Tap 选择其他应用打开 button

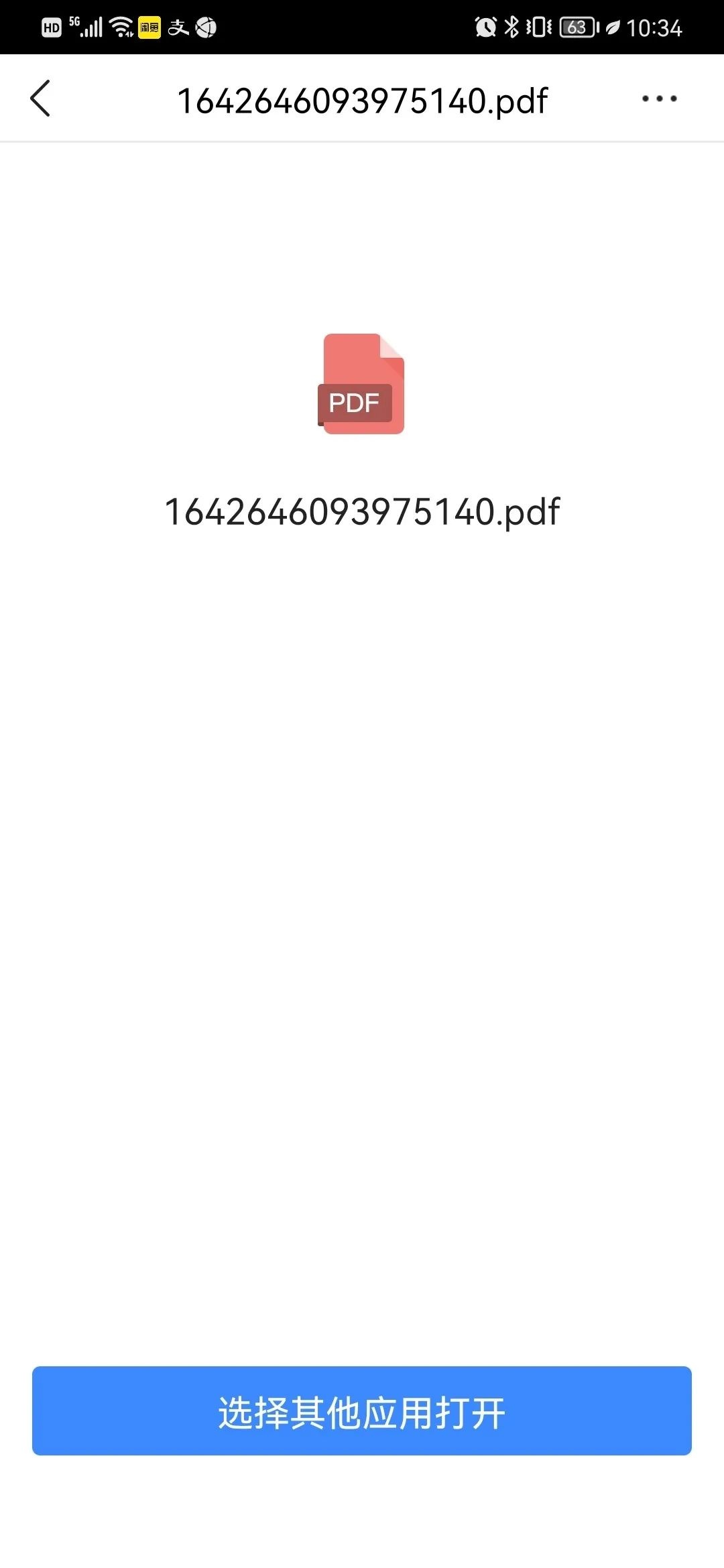362,1411
